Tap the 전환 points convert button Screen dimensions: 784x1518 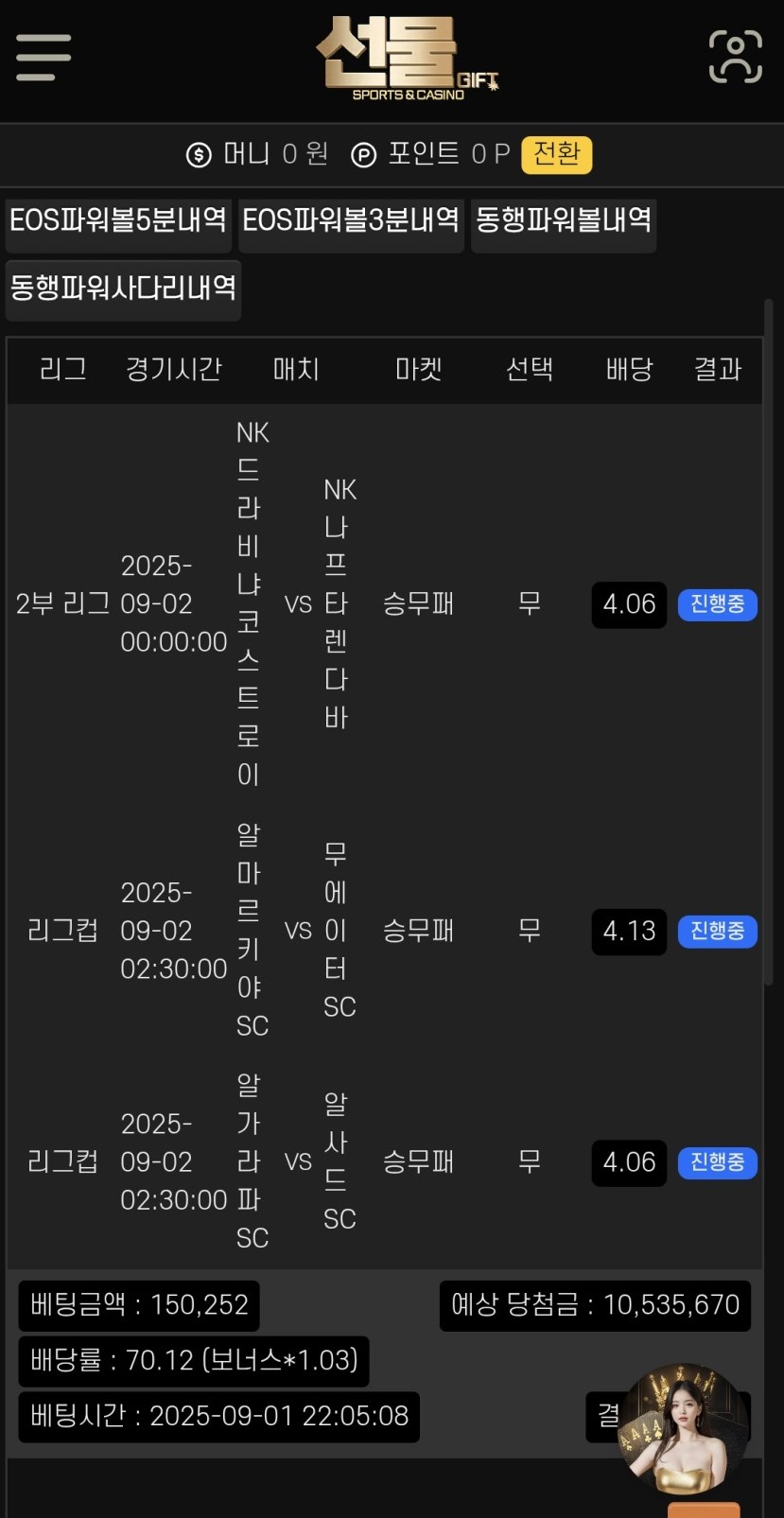(556, 154)
